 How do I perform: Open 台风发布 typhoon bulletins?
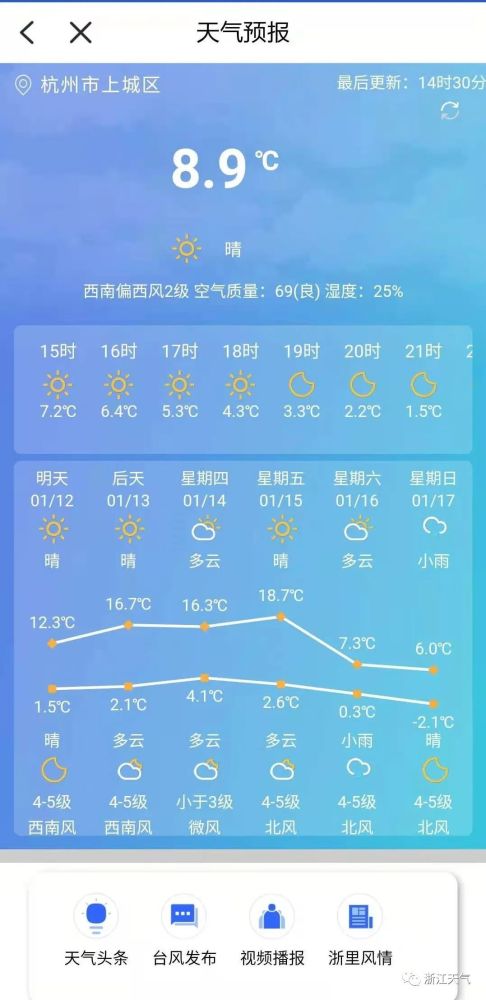coord(184,930)
